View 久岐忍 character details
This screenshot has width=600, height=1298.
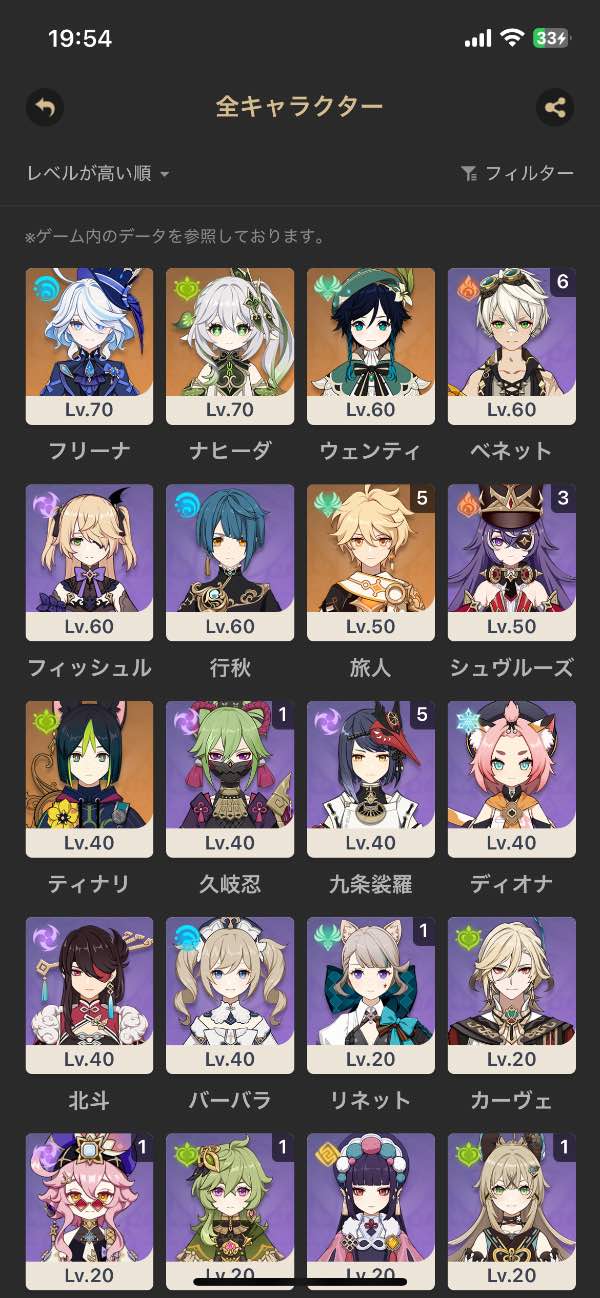[x=230, y=778]
